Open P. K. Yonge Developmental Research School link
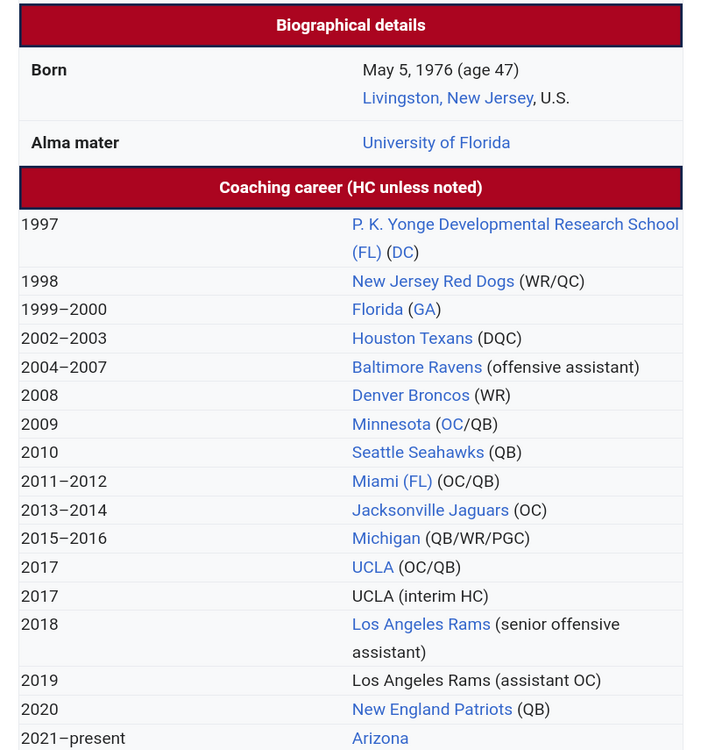 515,224
